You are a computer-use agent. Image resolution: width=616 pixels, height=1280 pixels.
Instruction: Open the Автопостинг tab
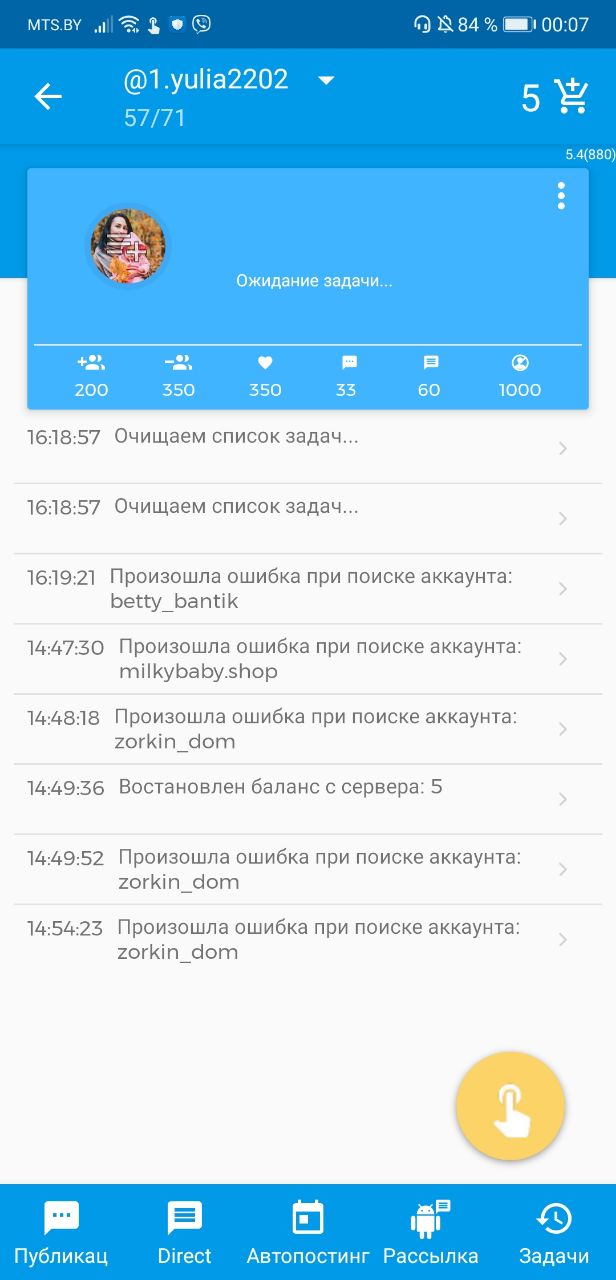click(x=308, y=1233)
